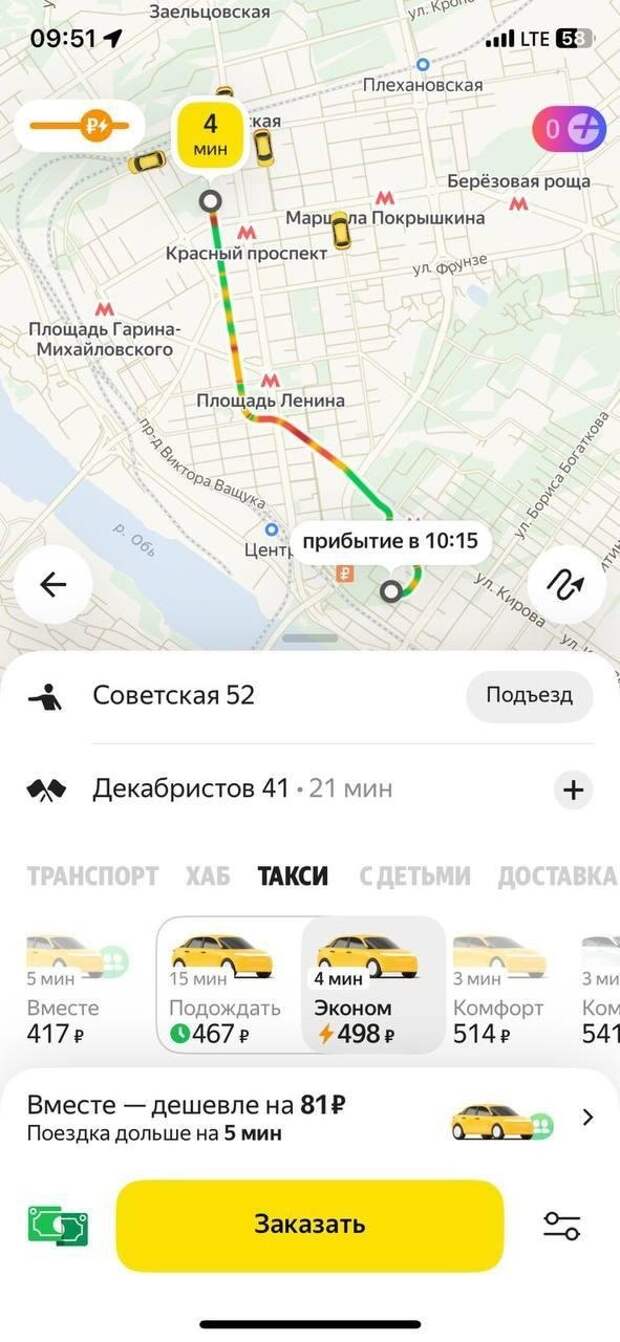Screen dimensions: 620x1342
Task: Tap the Подъезд entrance chip
Action: tap(529, 696)
